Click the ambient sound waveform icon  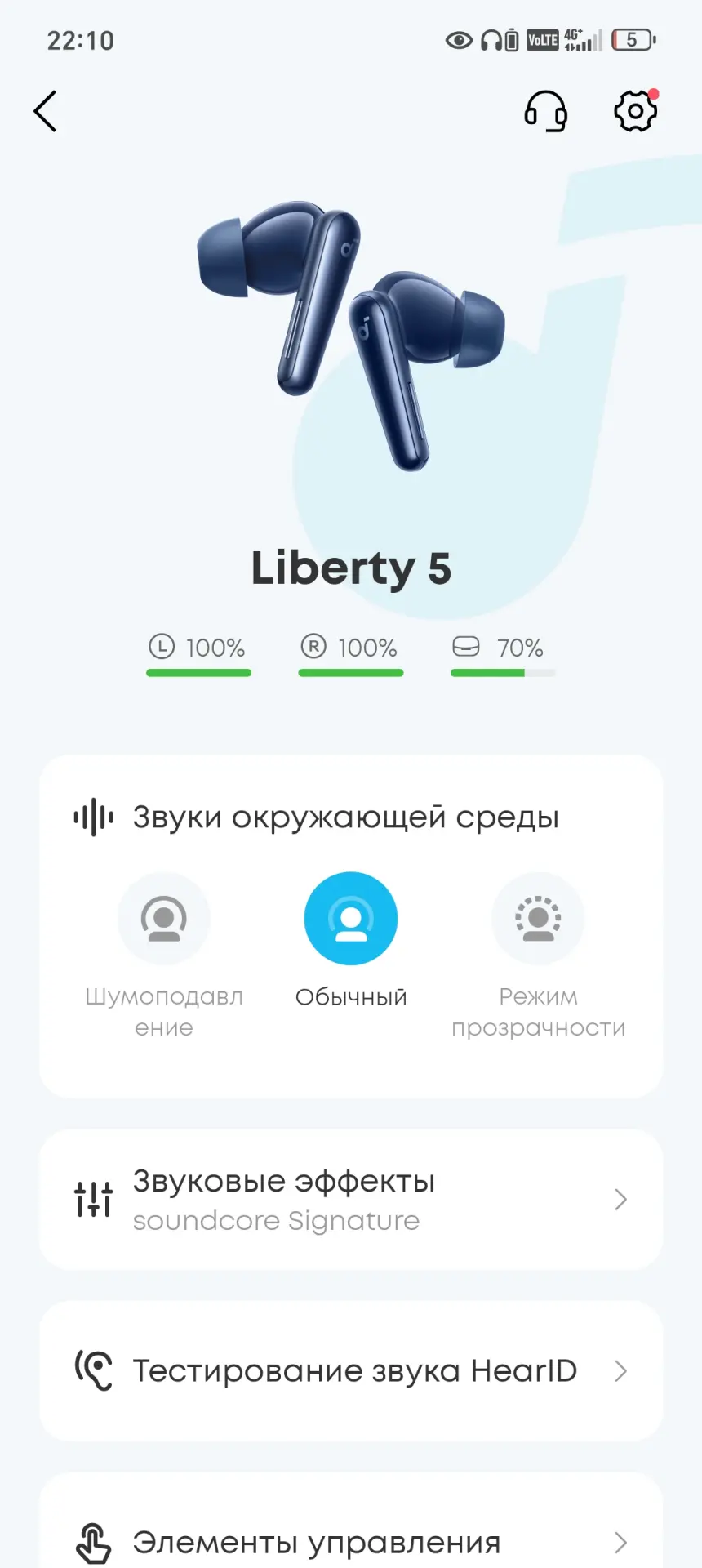pos(92,816)
